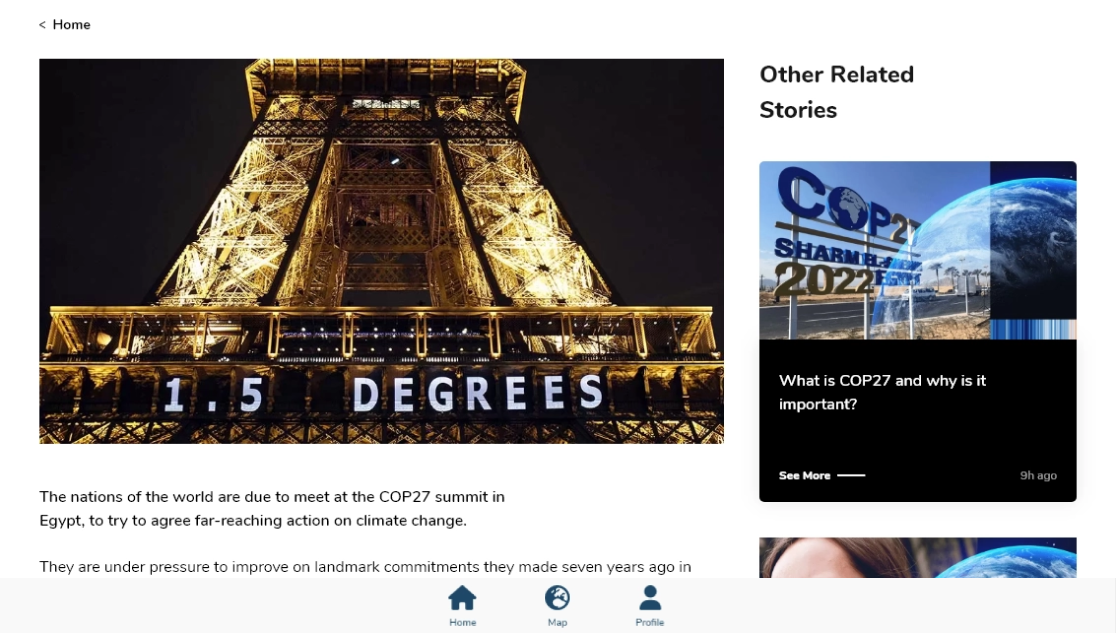Switch to the Home tab
The width and height of the screenshot is (1116, 633).
click(462, 606)
